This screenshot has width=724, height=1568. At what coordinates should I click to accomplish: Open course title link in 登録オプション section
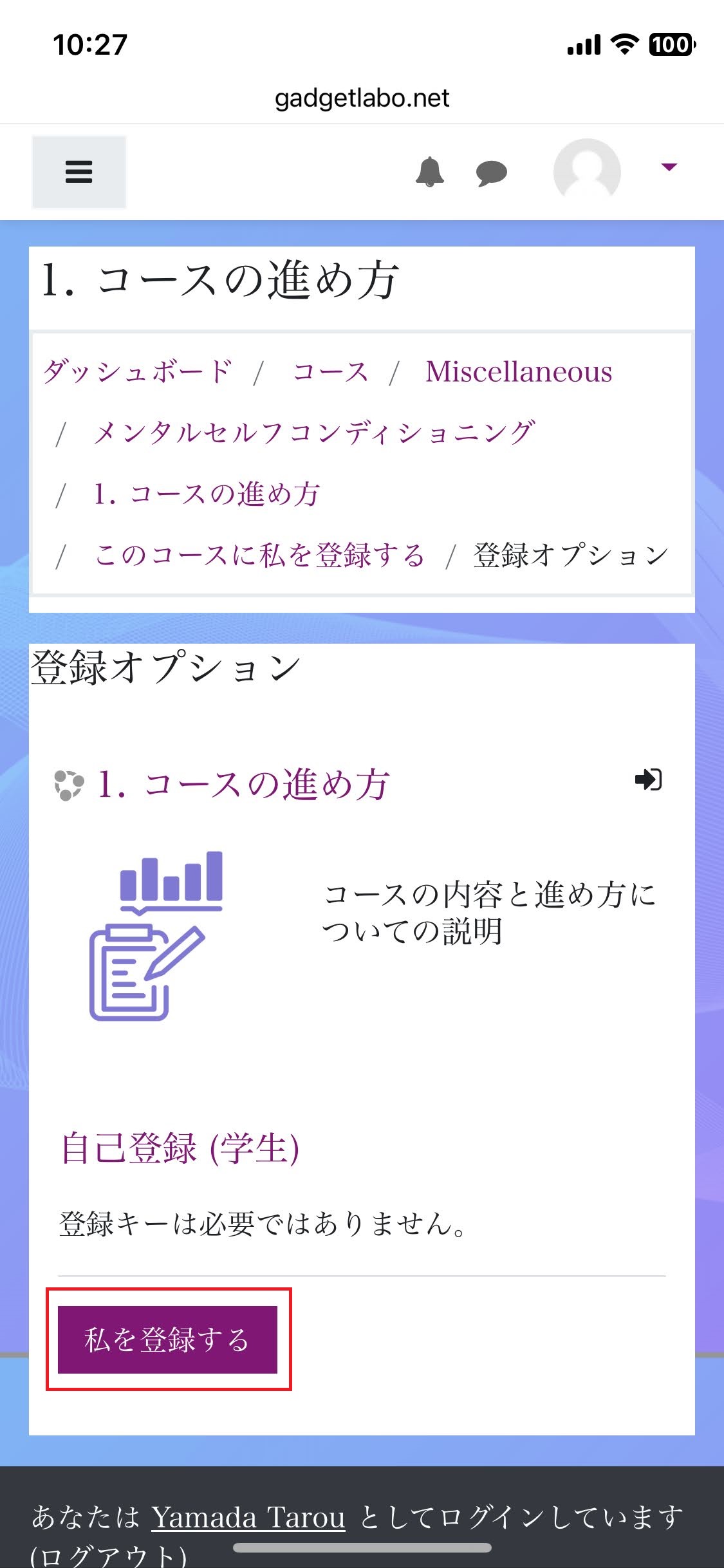[243, 784]
